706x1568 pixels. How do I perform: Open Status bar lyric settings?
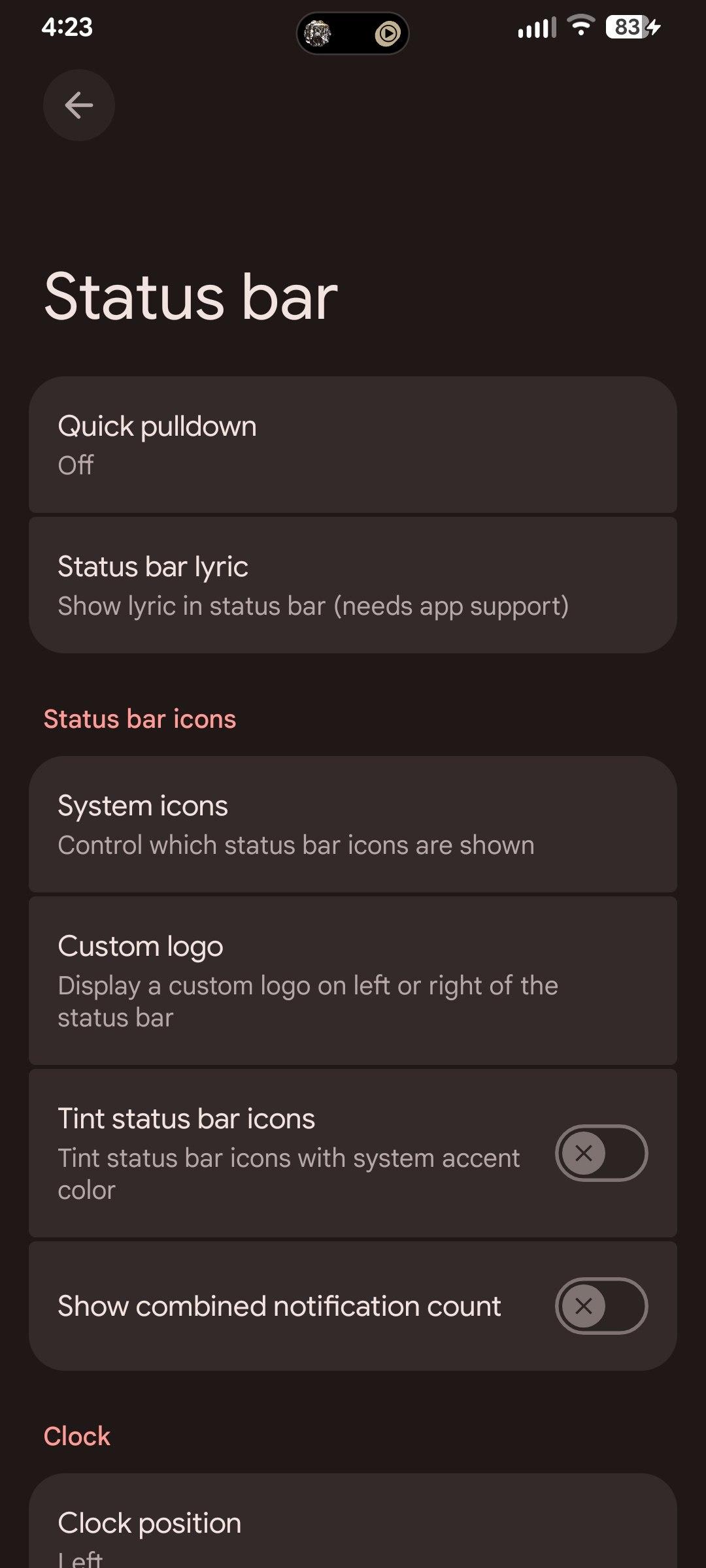pyautogui.click(x=353, y=585)
